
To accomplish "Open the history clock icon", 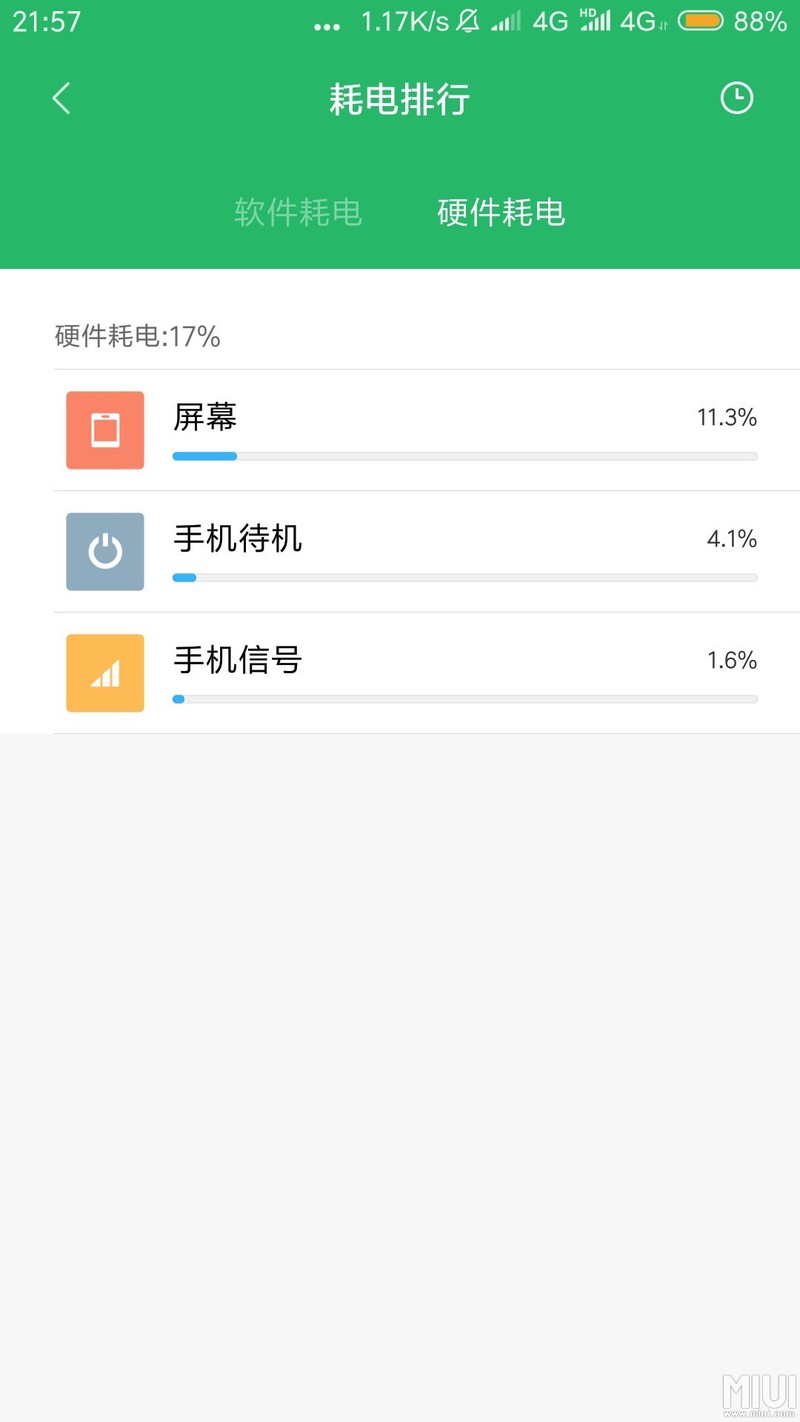I will (x=737, y=98).
